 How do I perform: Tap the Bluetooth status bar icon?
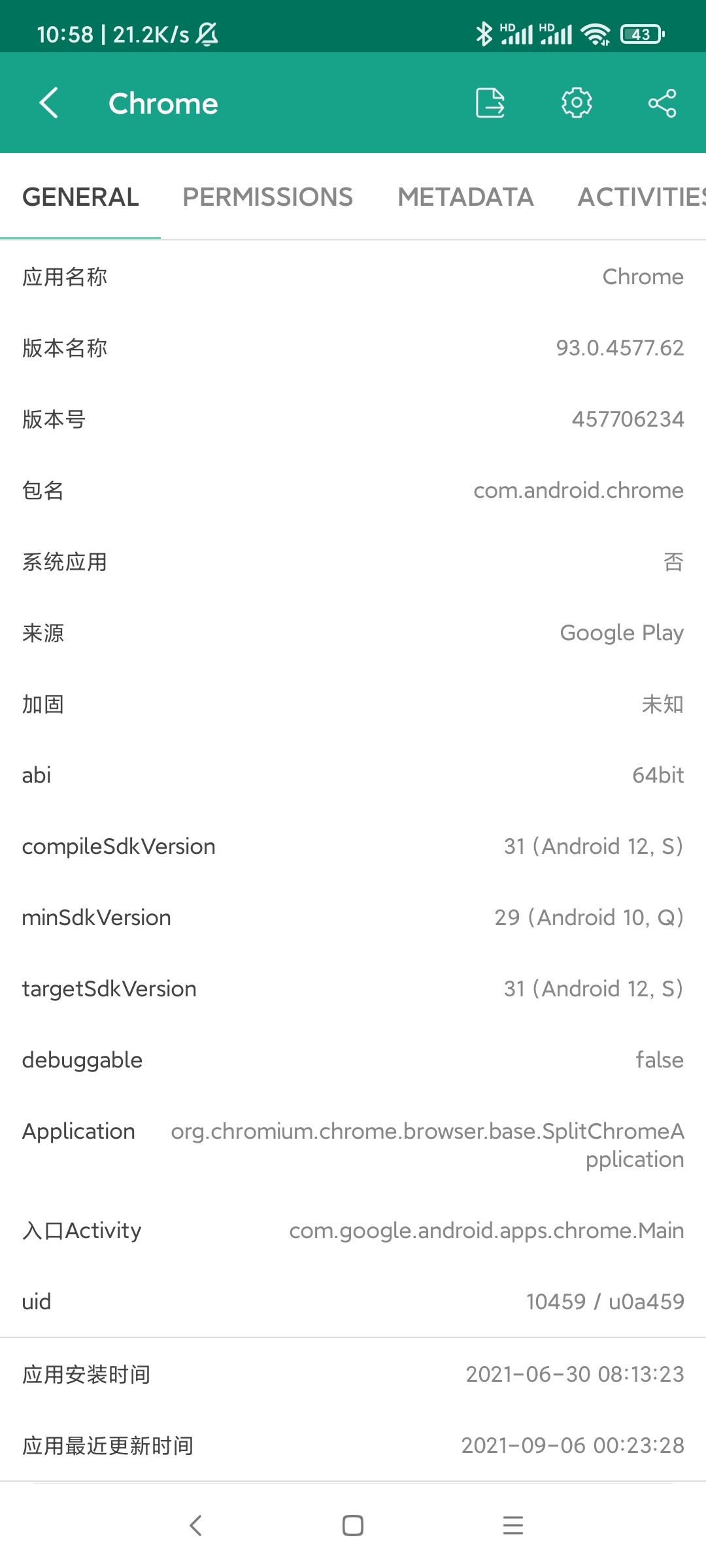(484, 31)
